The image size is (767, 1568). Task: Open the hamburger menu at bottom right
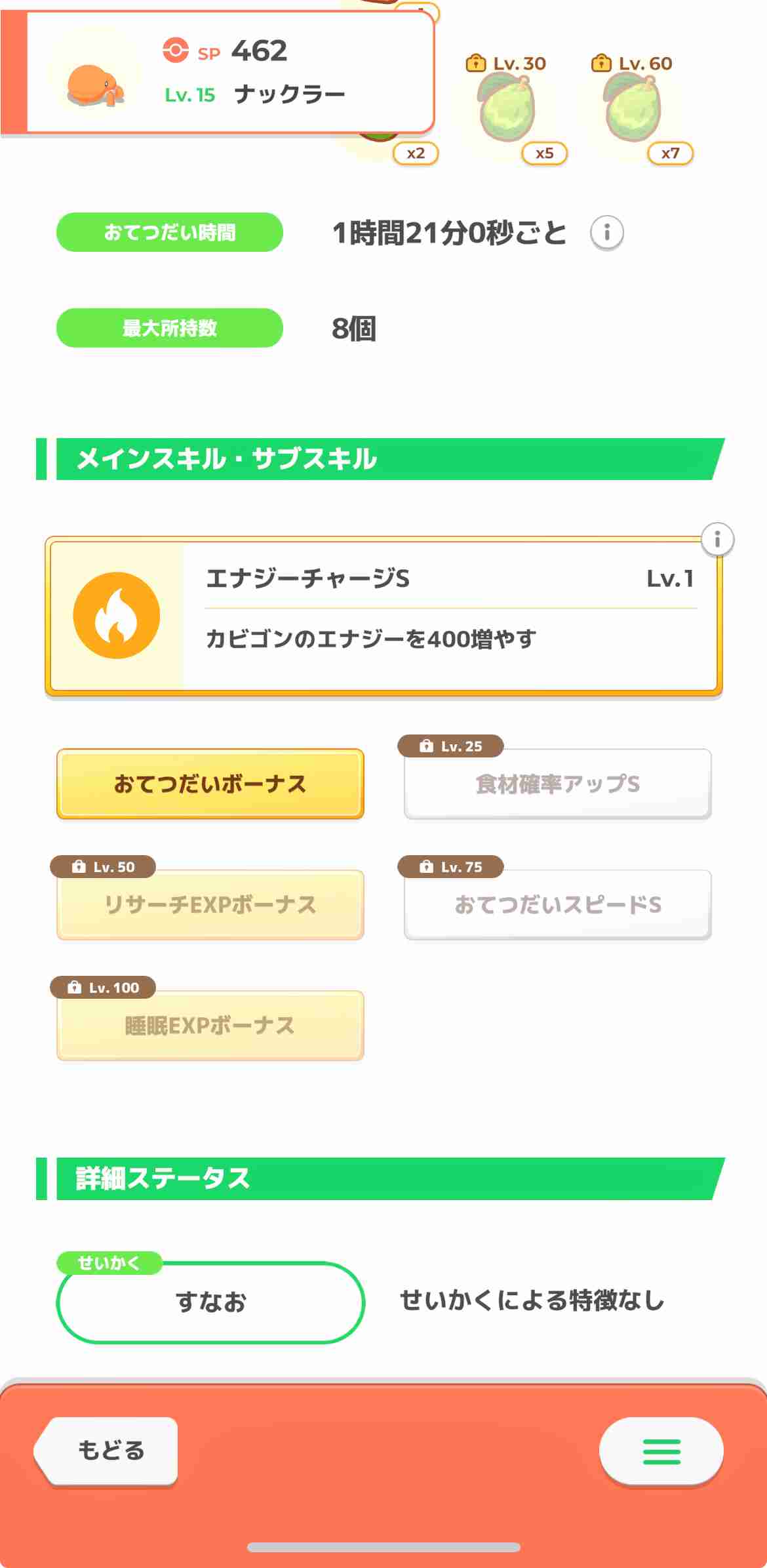[x=662, y=1451]
